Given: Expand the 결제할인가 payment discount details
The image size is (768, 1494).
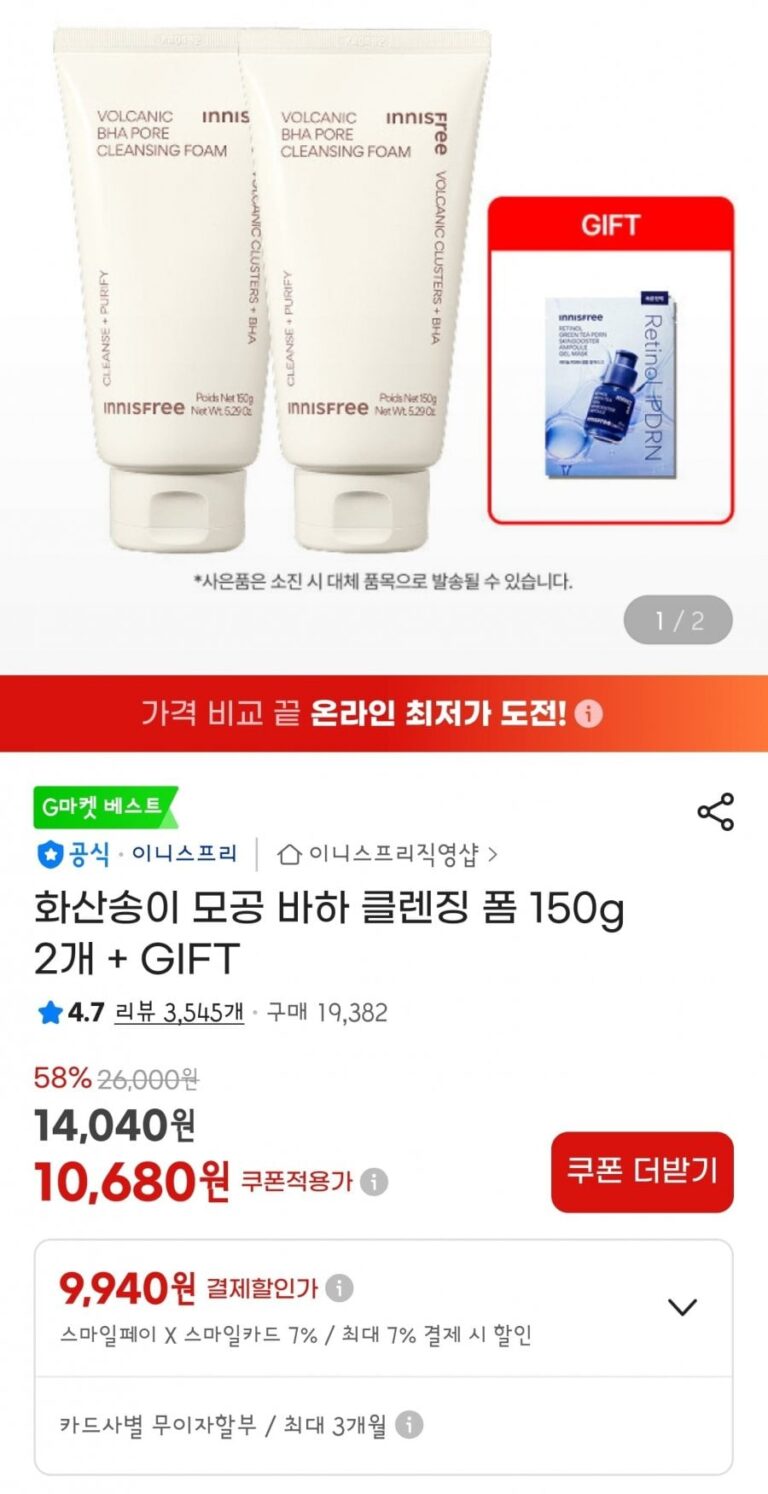Looking at the screenshot, I should pyautogui.click(x=682, y=1307).
